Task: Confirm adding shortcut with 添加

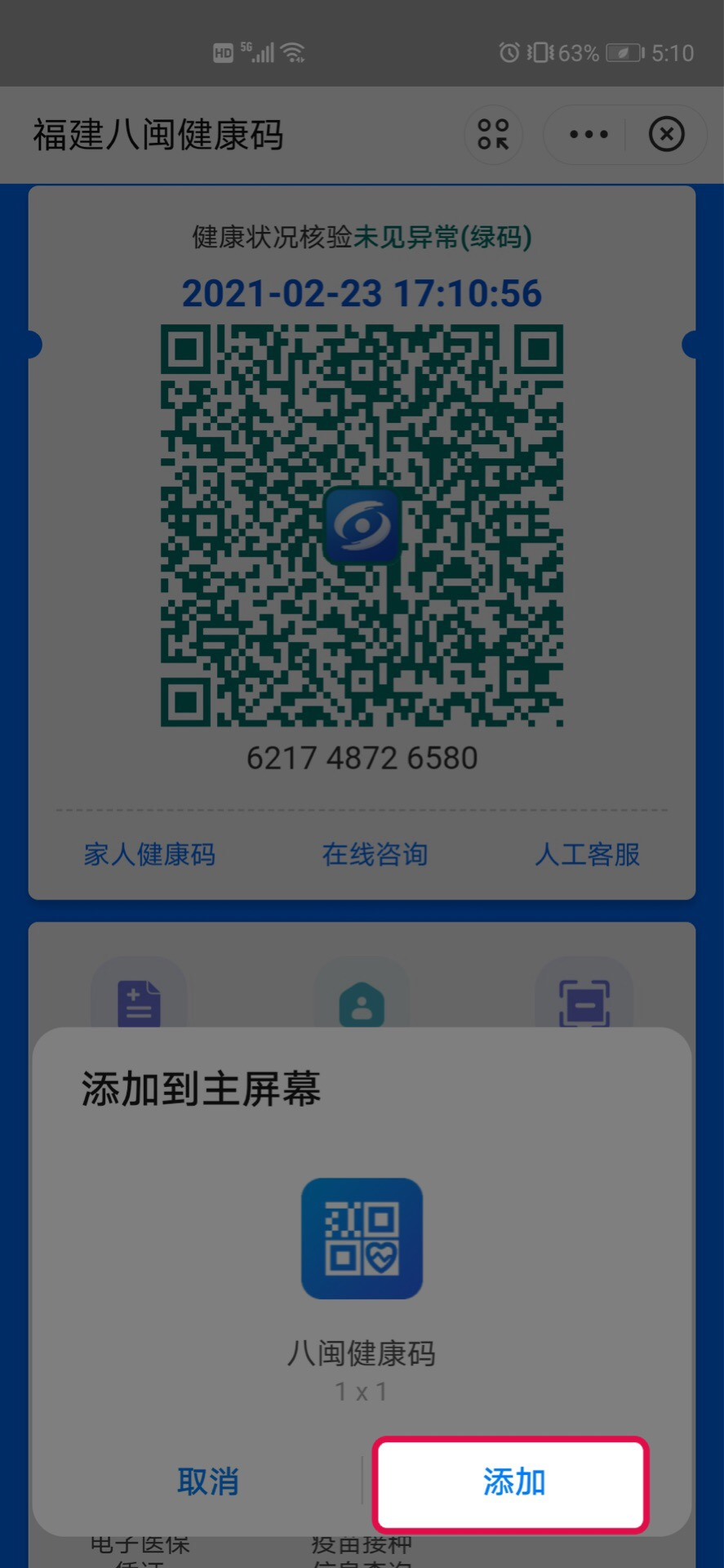Action: (512, 1482)
